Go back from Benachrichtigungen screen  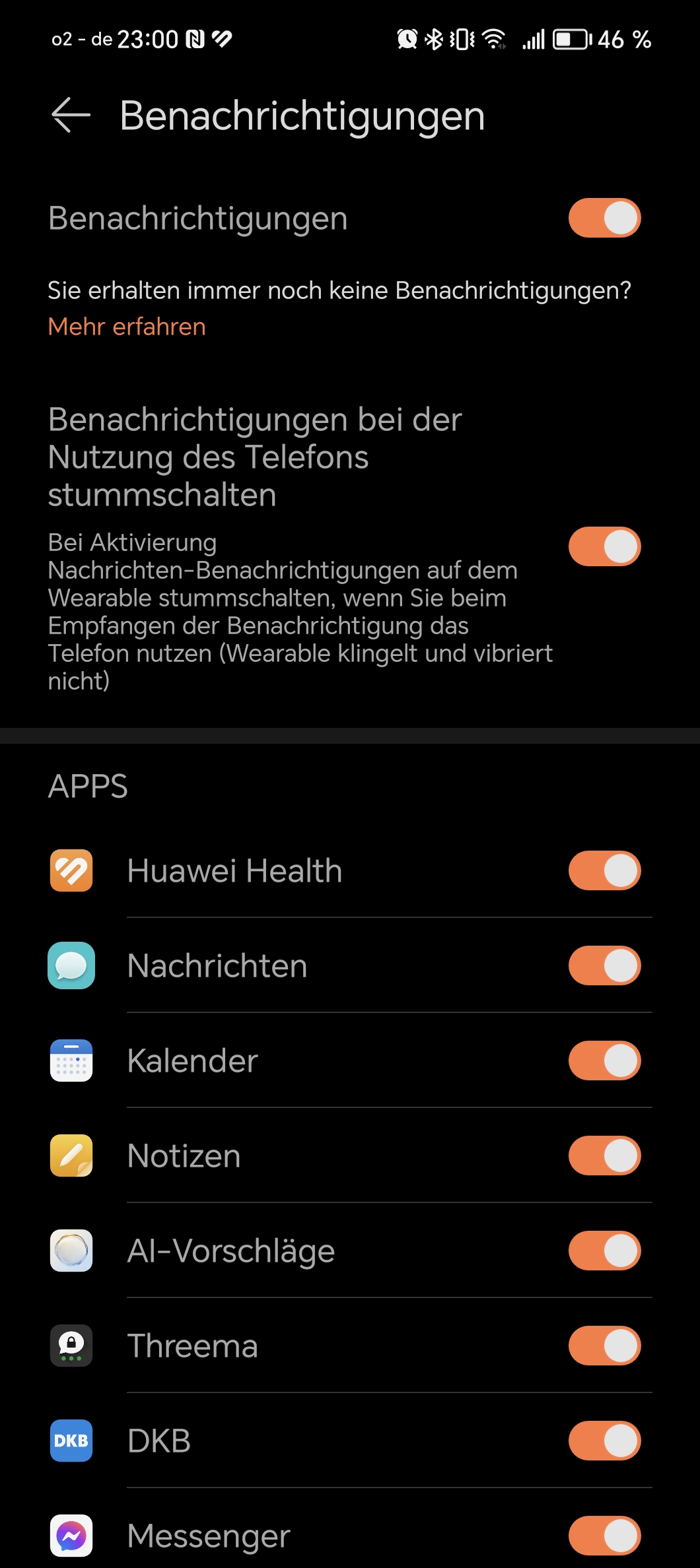tap(71, 115)
